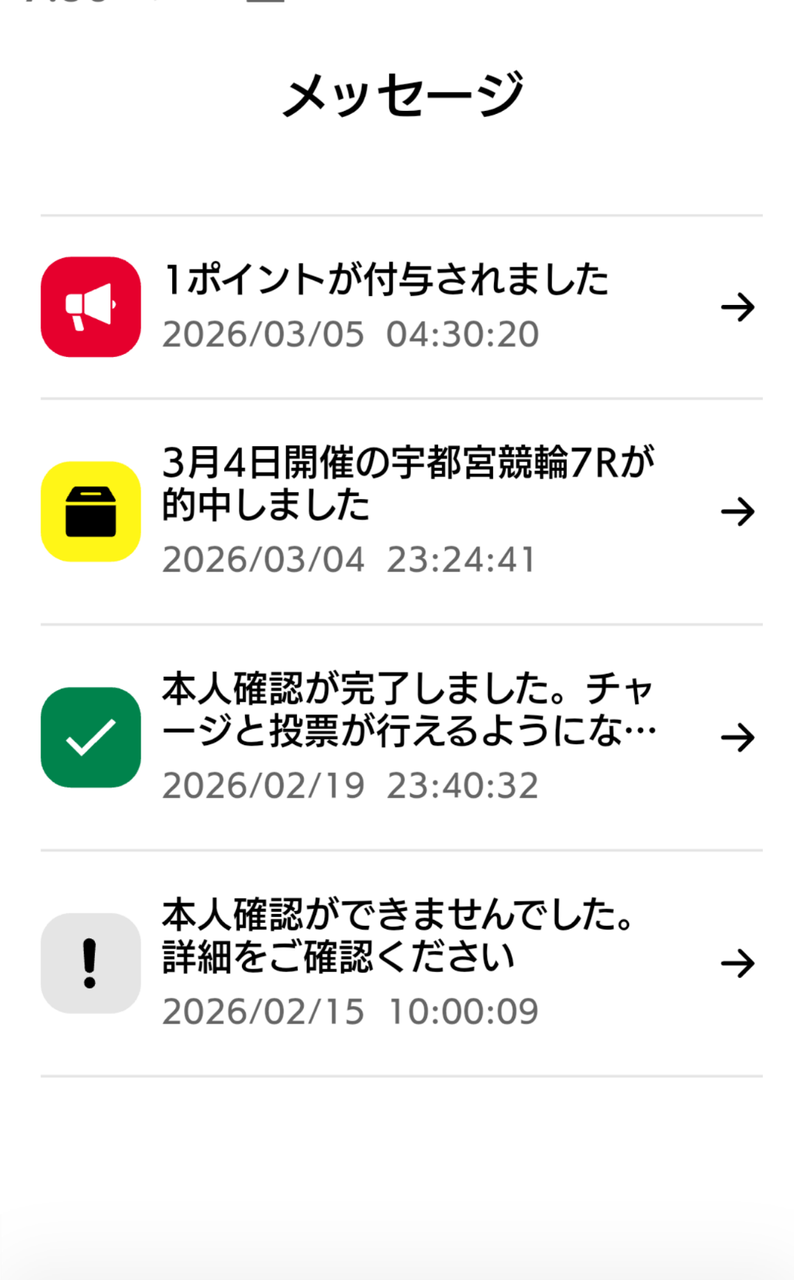Tap the timestamp 2026/03/05 04:30:20
Screen dimensions: 794x1280
click(x=350, y=334)
